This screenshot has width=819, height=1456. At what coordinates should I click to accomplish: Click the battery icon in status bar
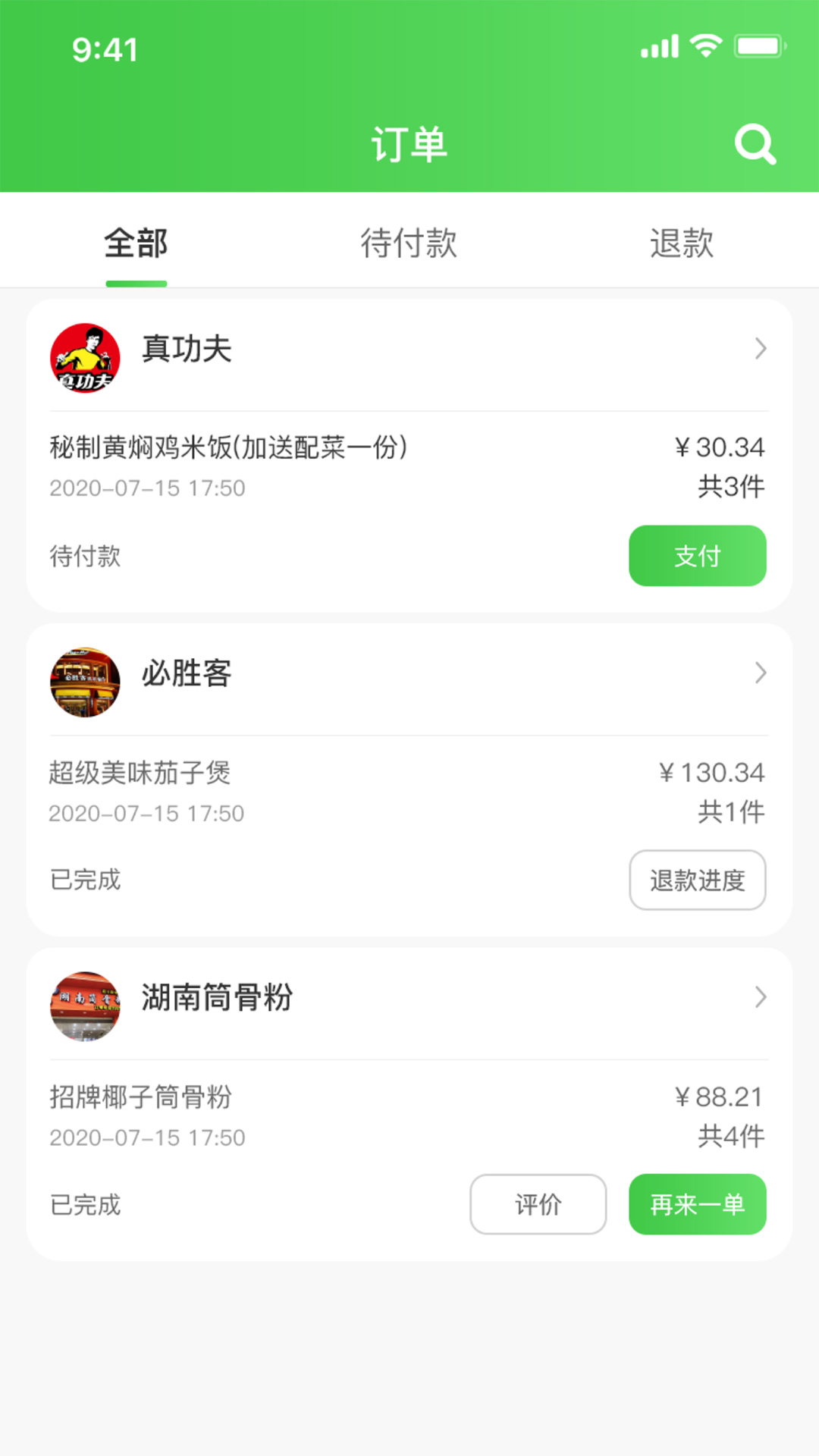tap(759, 45)
